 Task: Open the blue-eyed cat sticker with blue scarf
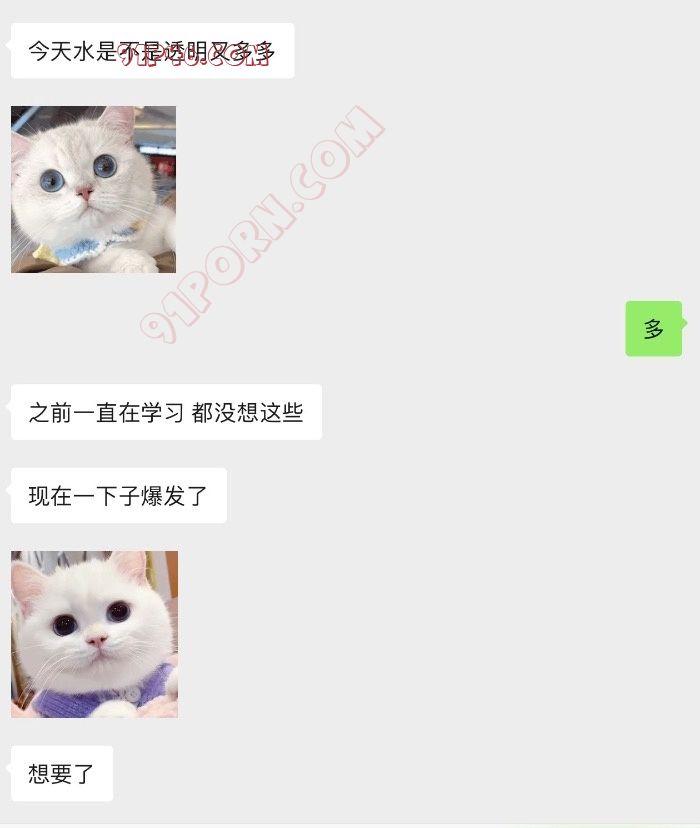[x=93, y=189]
